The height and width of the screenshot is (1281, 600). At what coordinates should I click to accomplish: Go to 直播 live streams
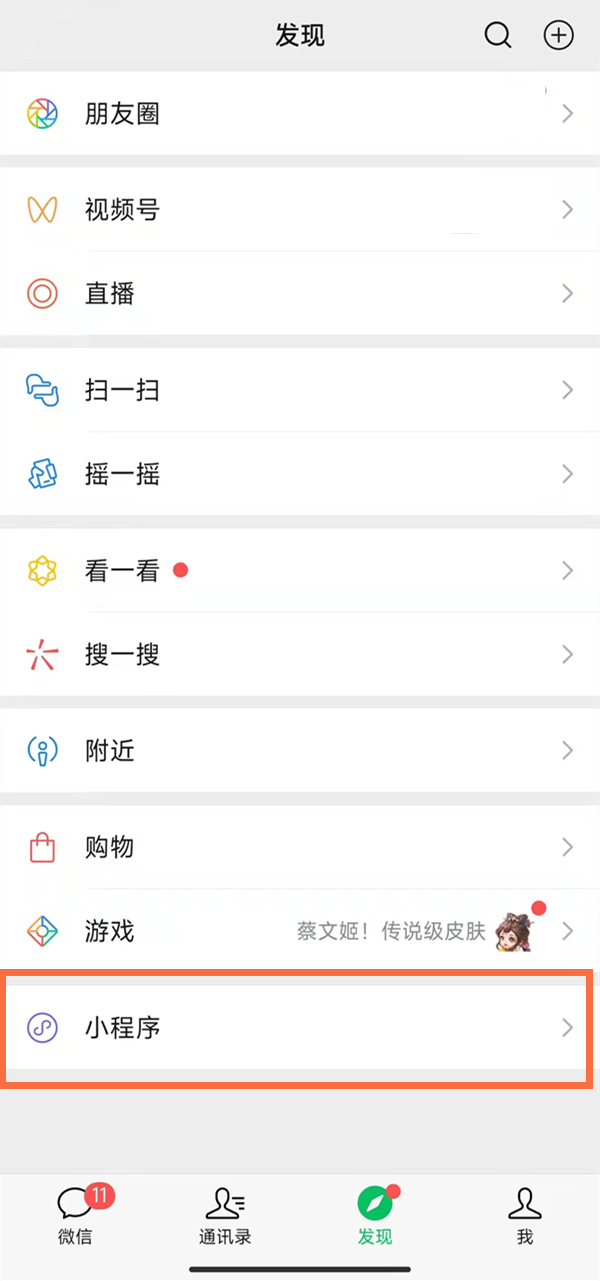pos(300,294)
